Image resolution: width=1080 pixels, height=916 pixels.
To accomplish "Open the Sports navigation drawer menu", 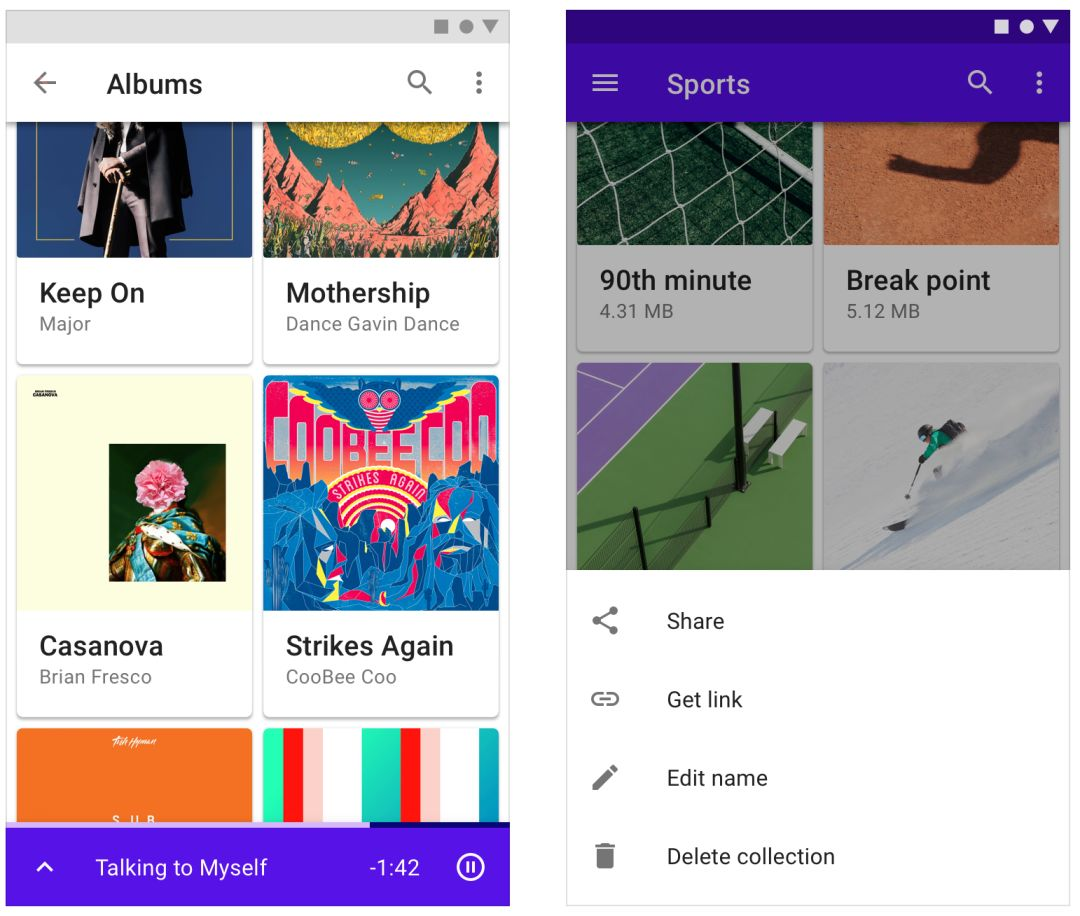I will [x=605, y=83].
